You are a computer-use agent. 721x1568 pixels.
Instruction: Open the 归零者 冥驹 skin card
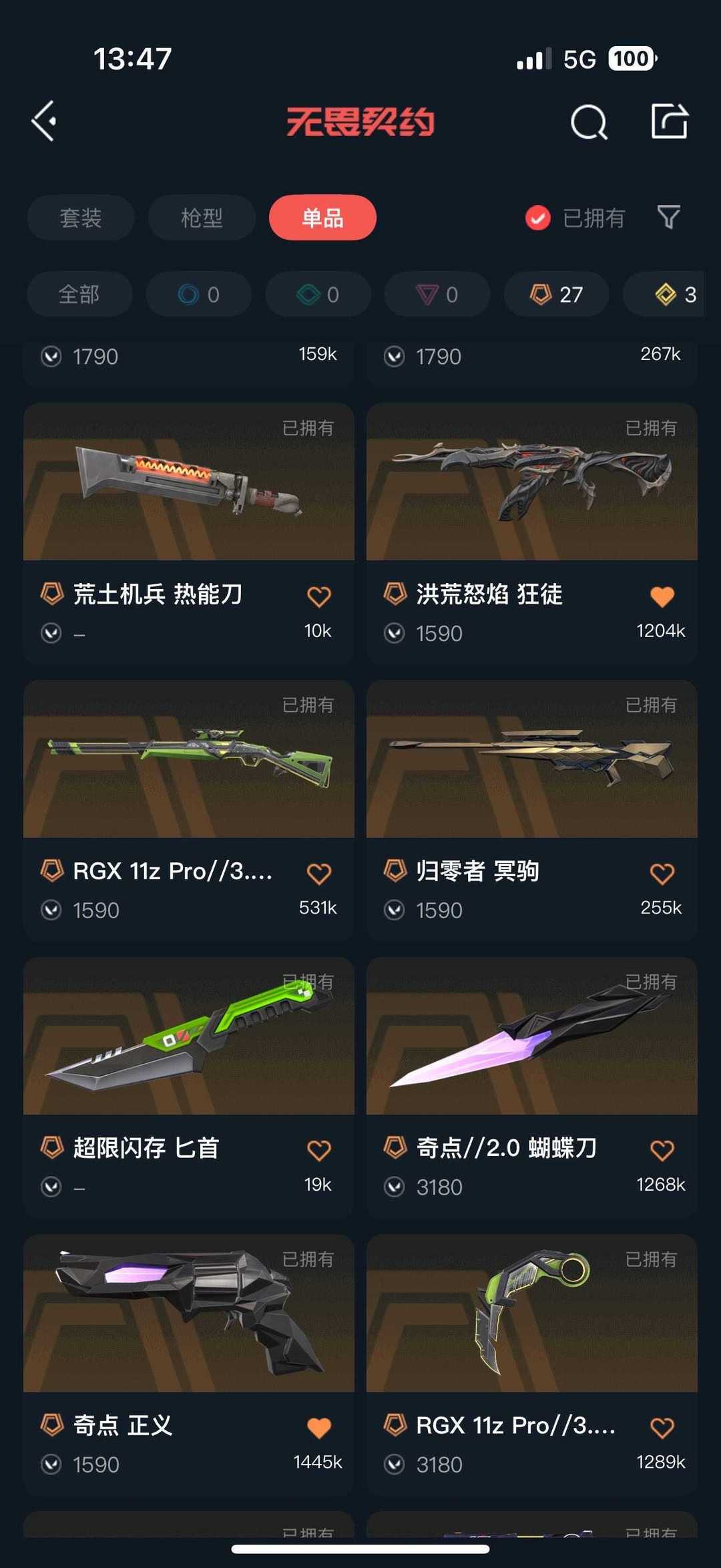531,759
